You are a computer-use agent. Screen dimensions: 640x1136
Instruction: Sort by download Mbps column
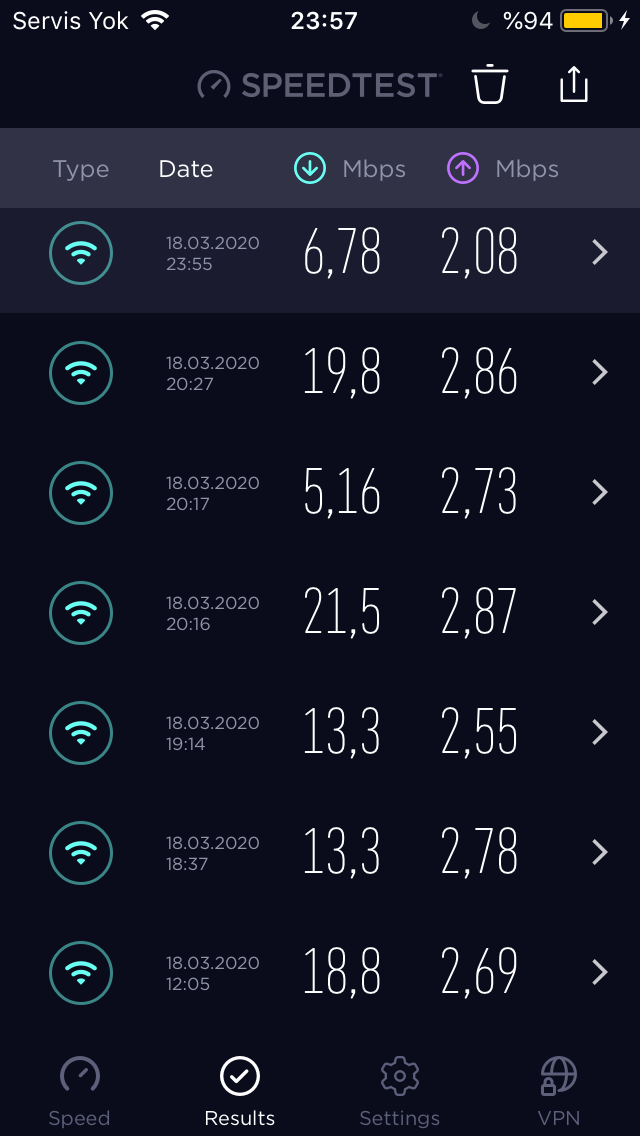tap(349, 169)
